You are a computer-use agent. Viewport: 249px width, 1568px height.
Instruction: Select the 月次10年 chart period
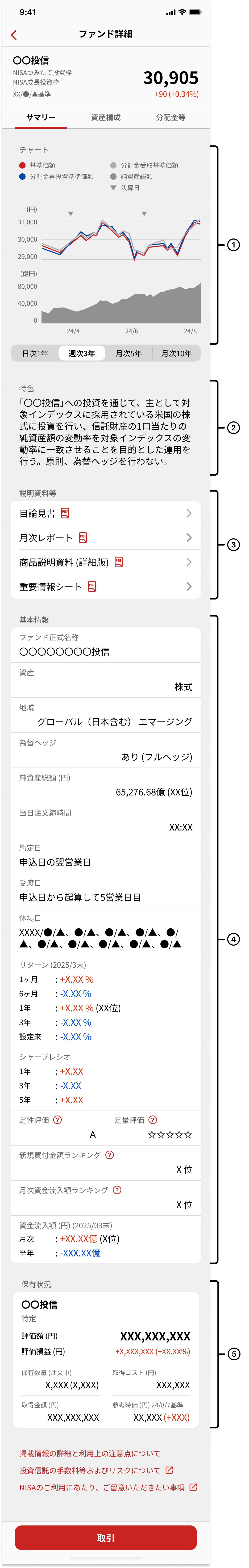coord(176,353)
